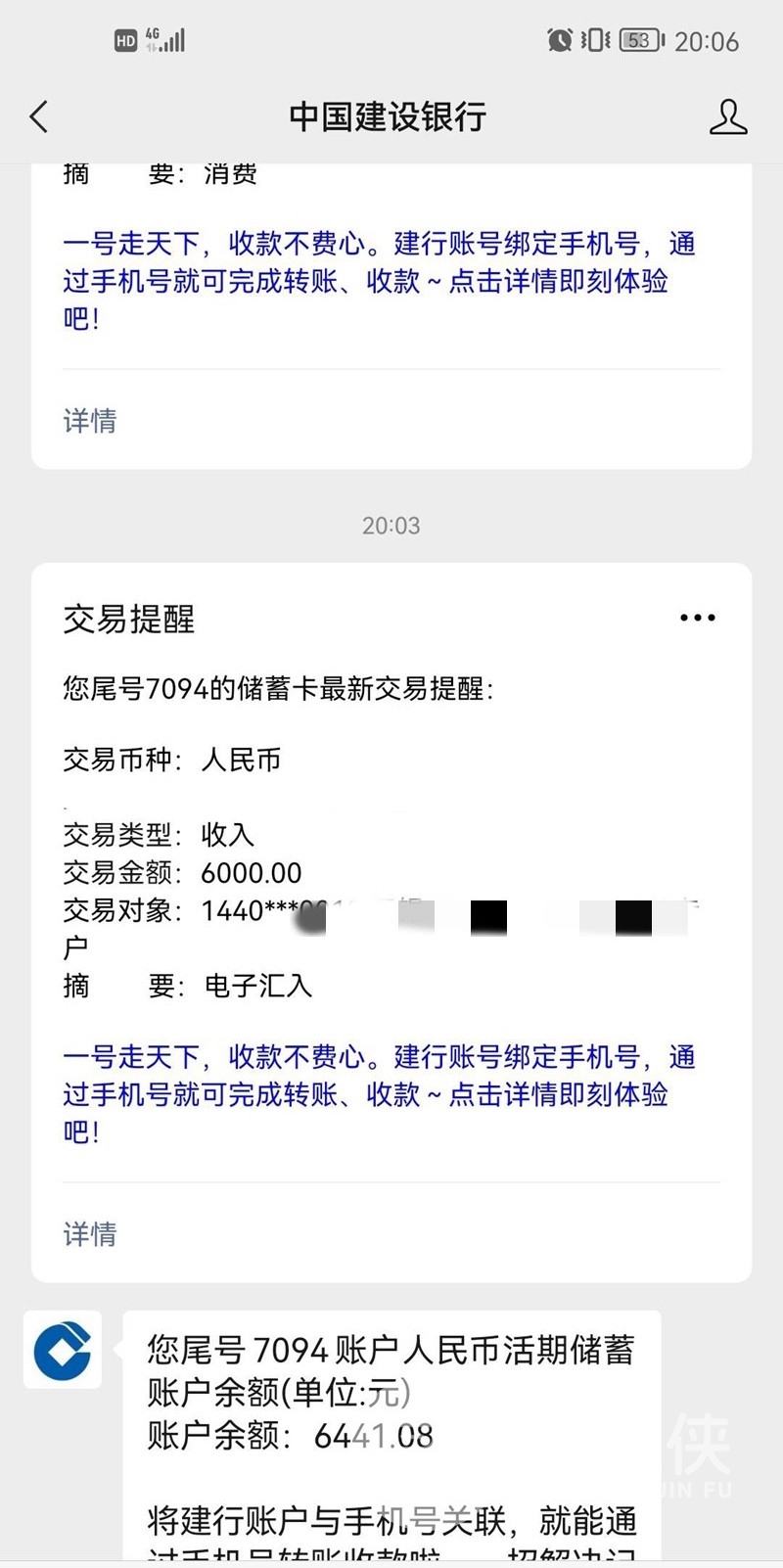Open the account profile icon

pos(727,116)
